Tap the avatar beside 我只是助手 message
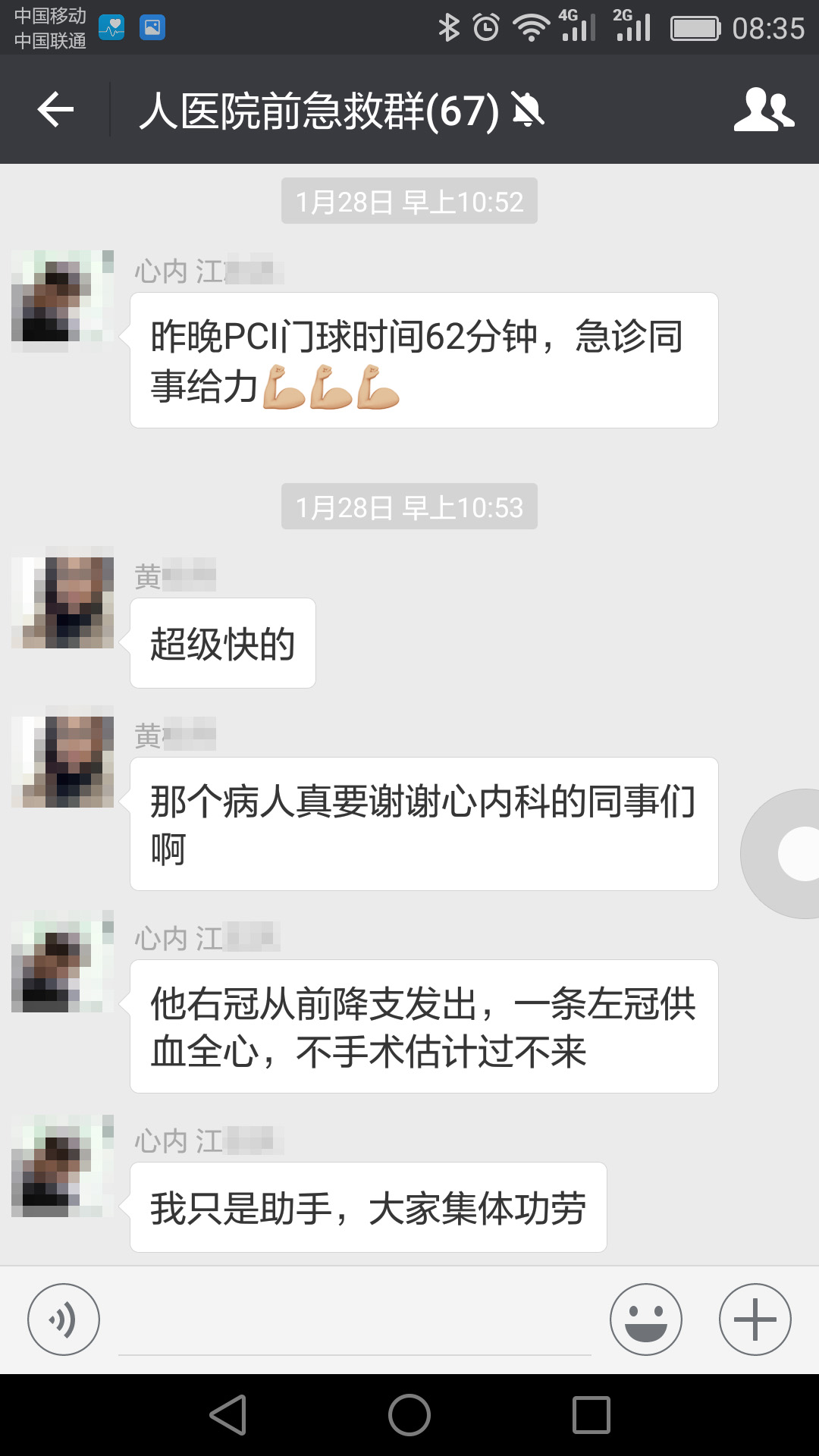The height and width of the screenshot is (1456, 819). (63, 1166)
